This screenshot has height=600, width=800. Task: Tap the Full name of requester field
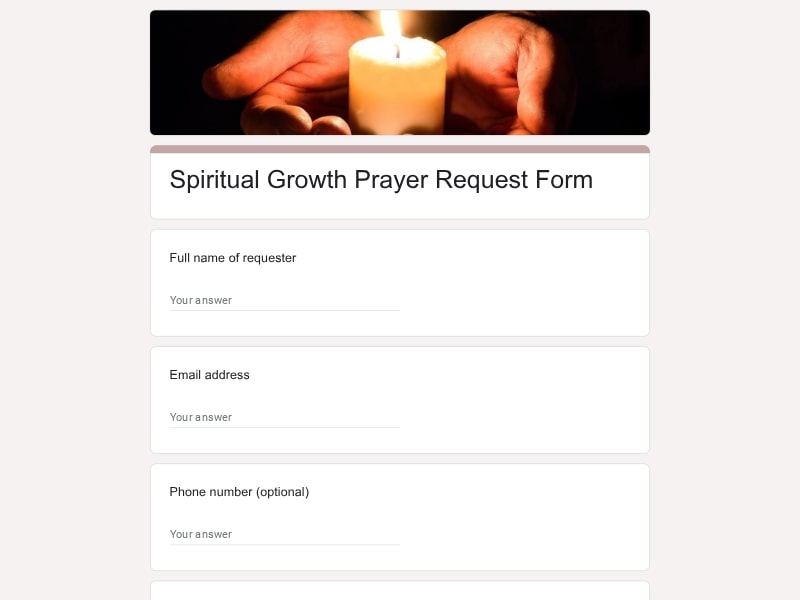284,300
